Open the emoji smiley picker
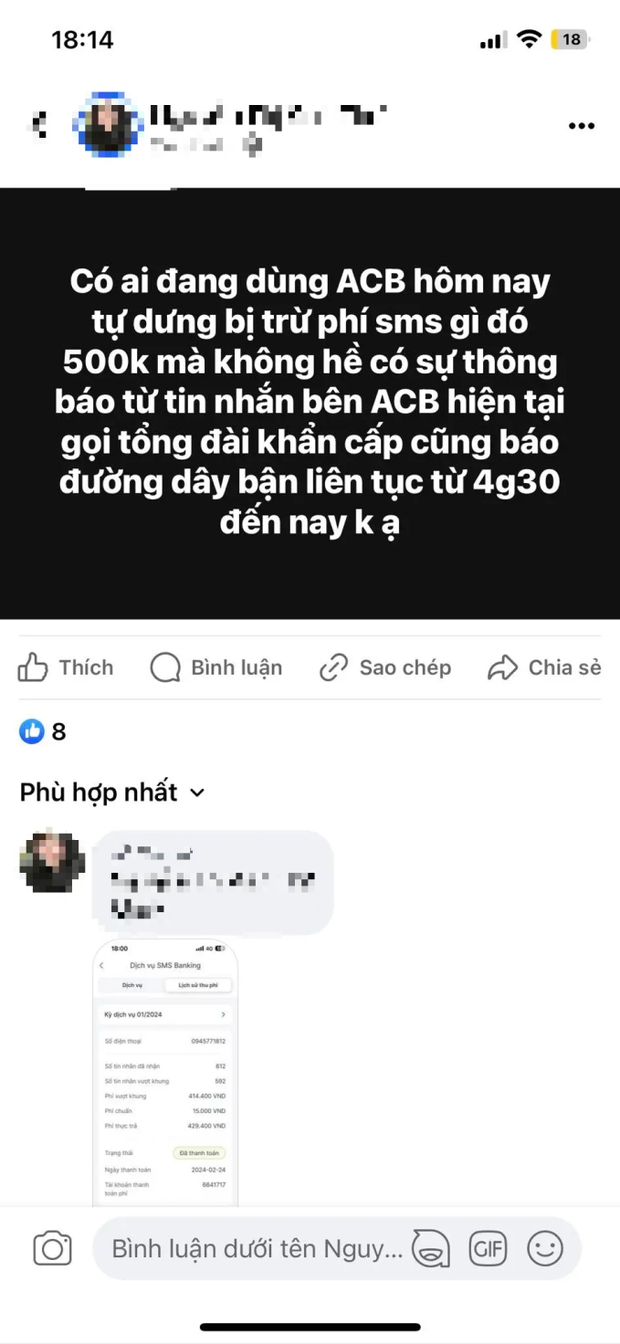 coord(545,1248)
